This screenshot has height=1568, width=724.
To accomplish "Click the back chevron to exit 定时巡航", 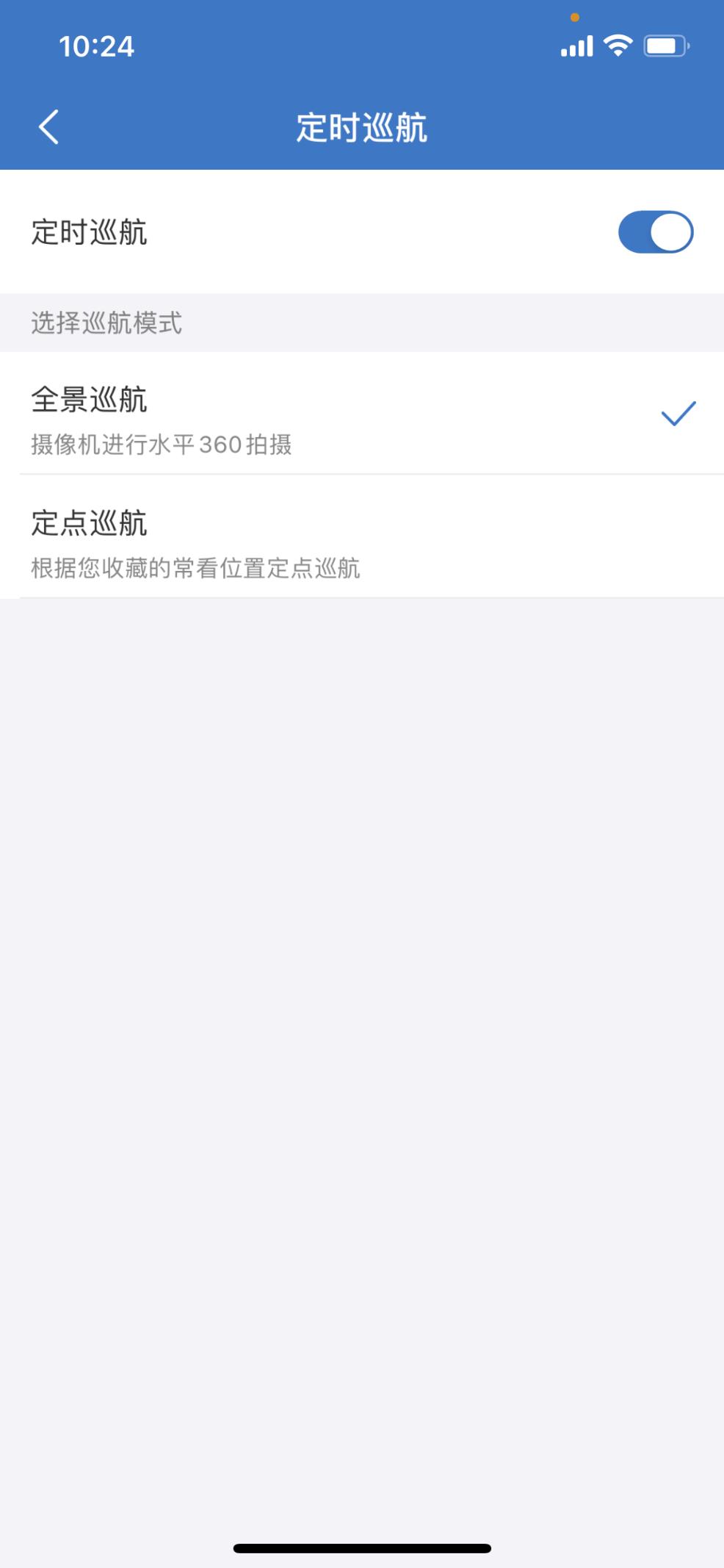I will click(48, 125).
